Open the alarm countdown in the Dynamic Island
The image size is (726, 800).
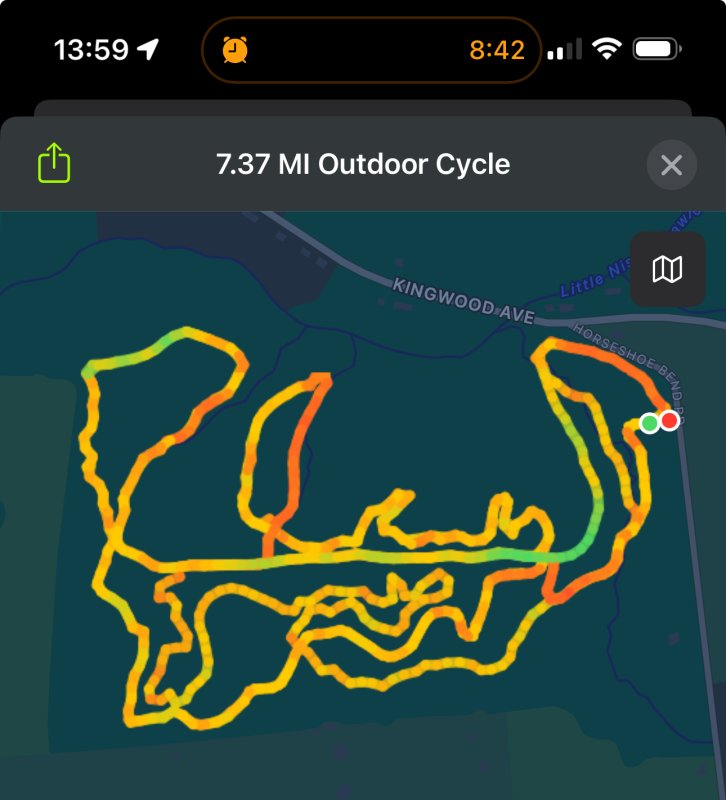click(372, 50)
